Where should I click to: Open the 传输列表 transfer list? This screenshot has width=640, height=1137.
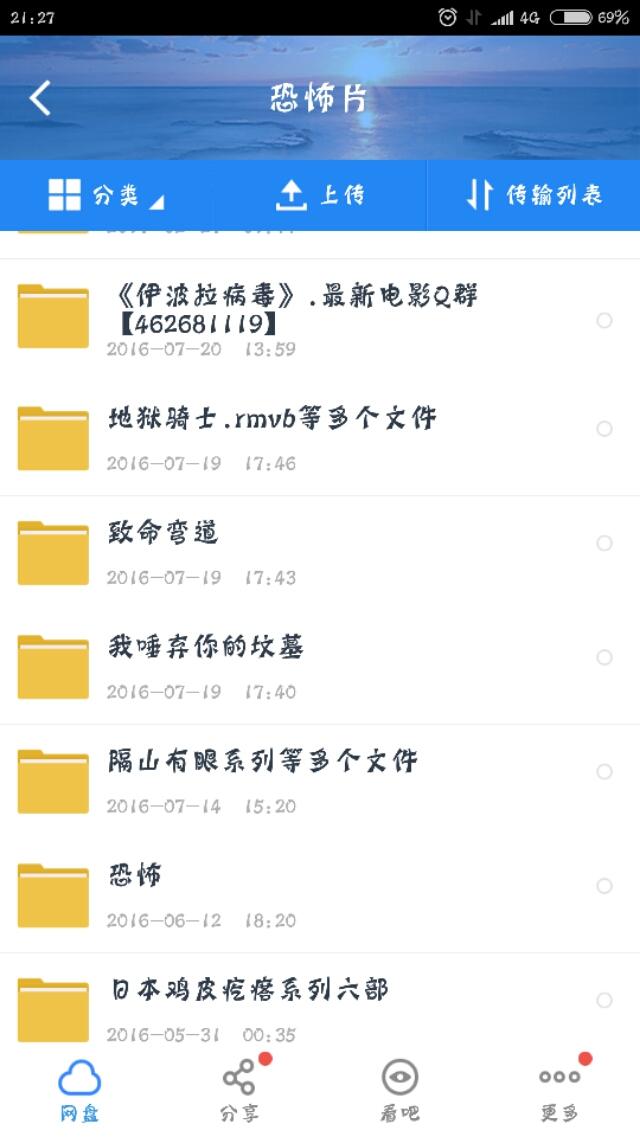[x=534, y=195]
